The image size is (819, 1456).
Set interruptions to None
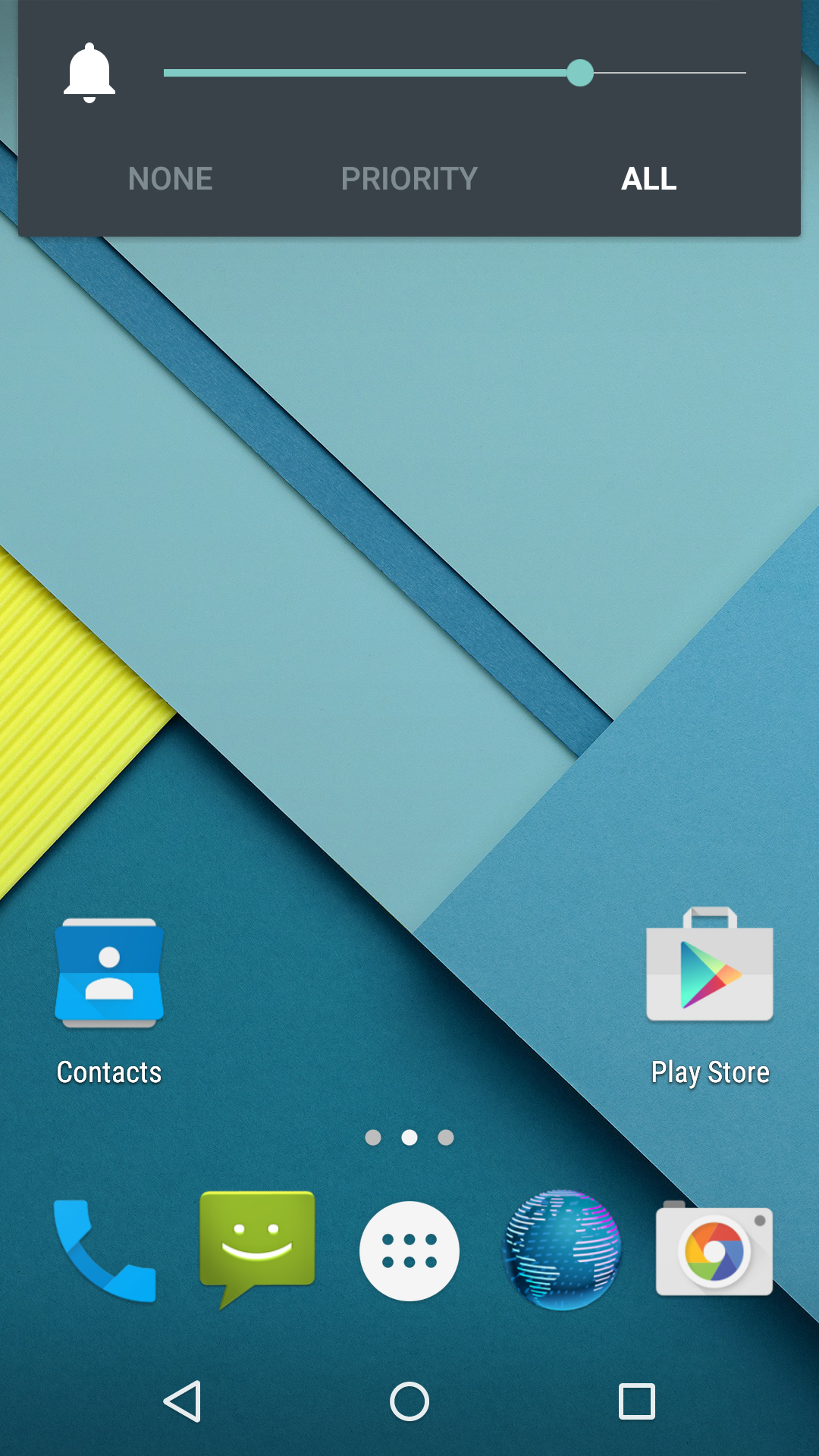pos(171,179)
